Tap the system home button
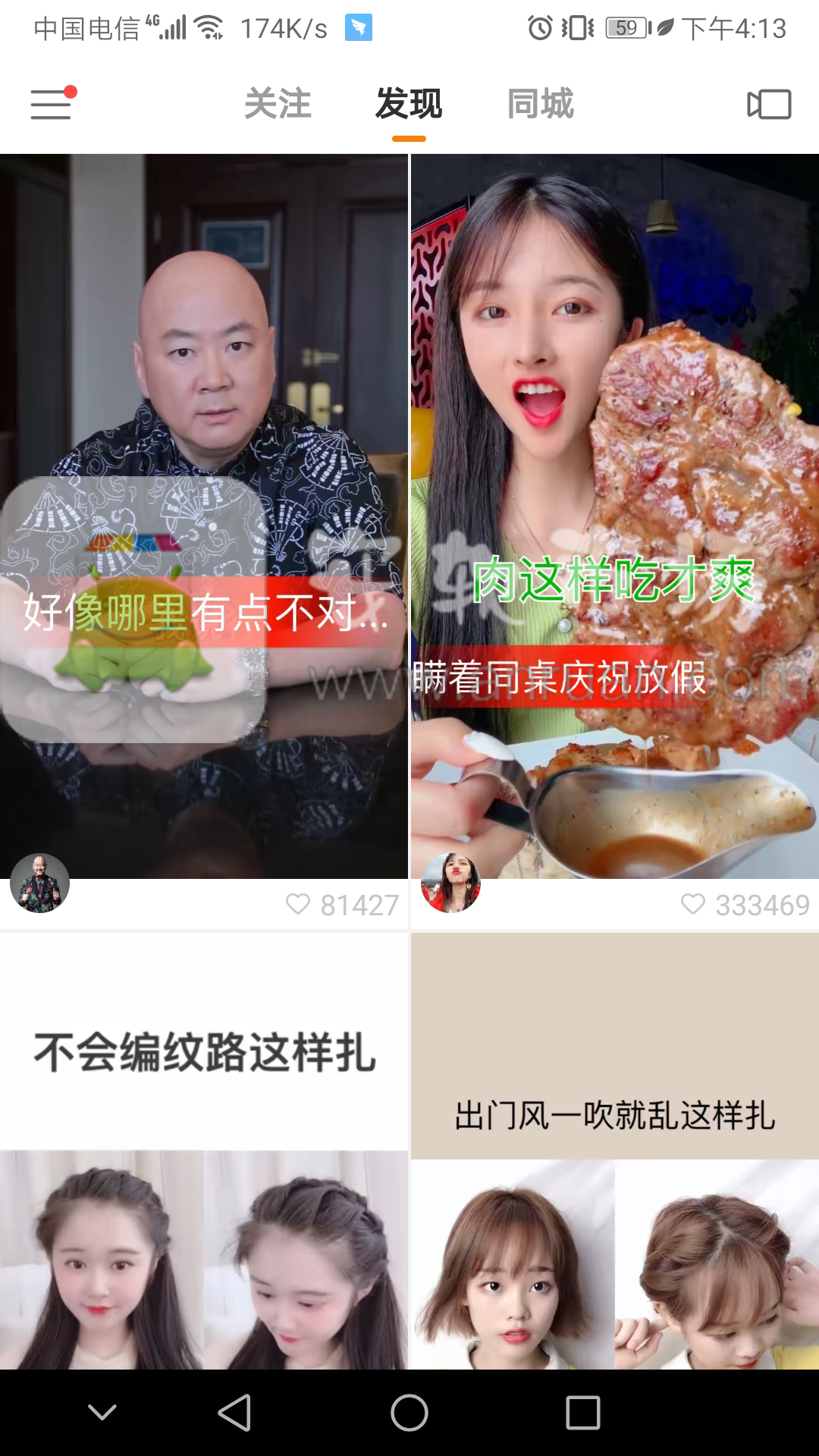 (409, 1413)
